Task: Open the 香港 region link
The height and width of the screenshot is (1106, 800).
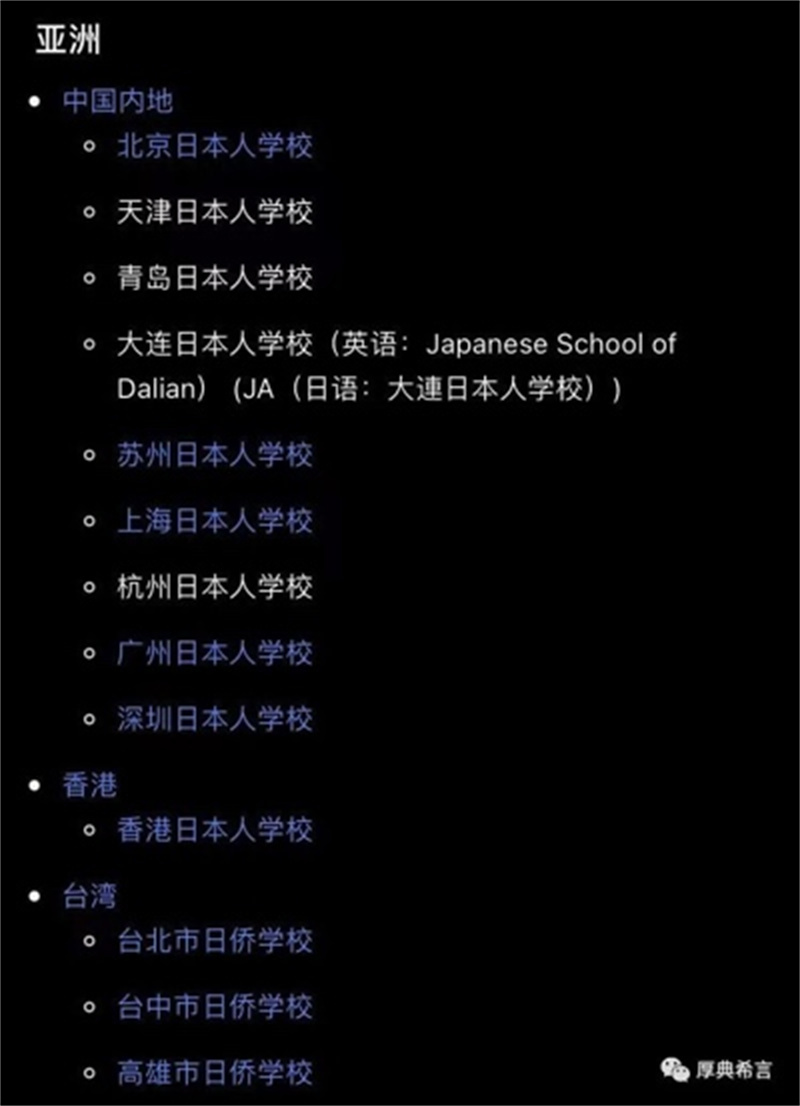Action: pos(90,785)
